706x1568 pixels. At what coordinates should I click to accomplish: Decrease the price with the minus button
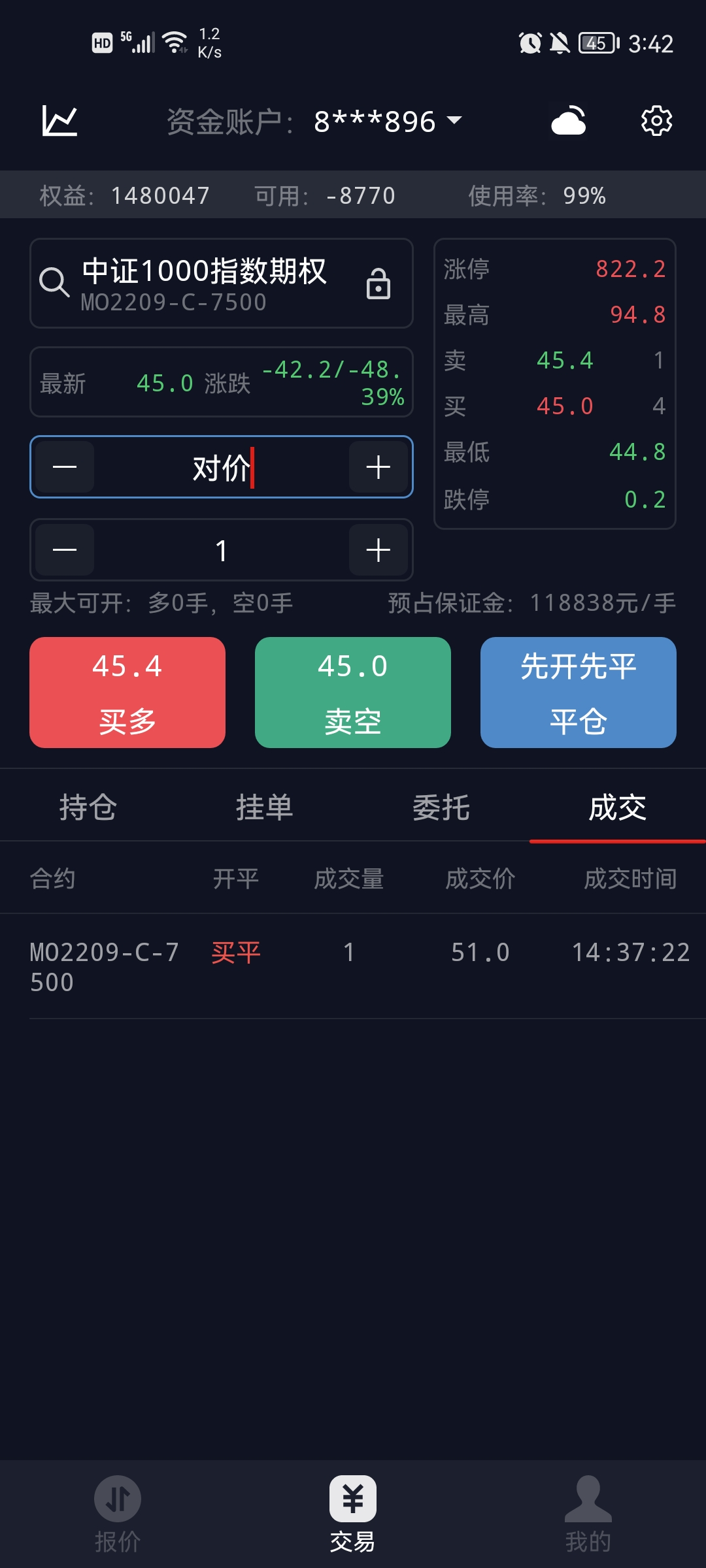coord(65,467)
